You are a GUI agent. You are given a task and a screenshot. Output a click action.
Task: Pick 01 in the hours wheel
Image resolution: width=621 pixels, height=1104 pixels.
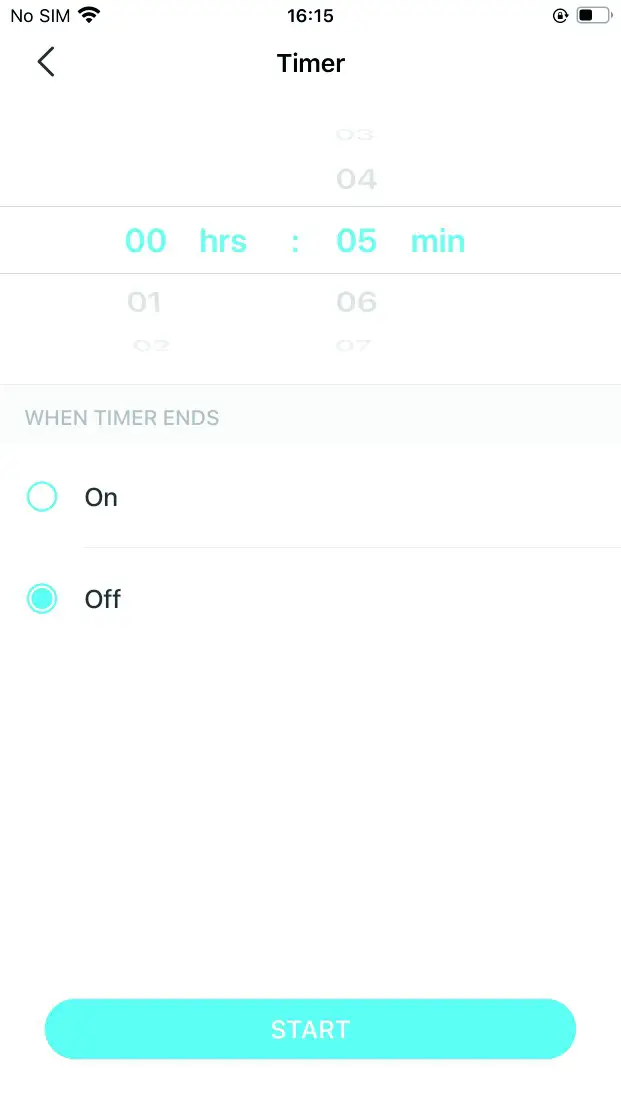pos(145,301)
